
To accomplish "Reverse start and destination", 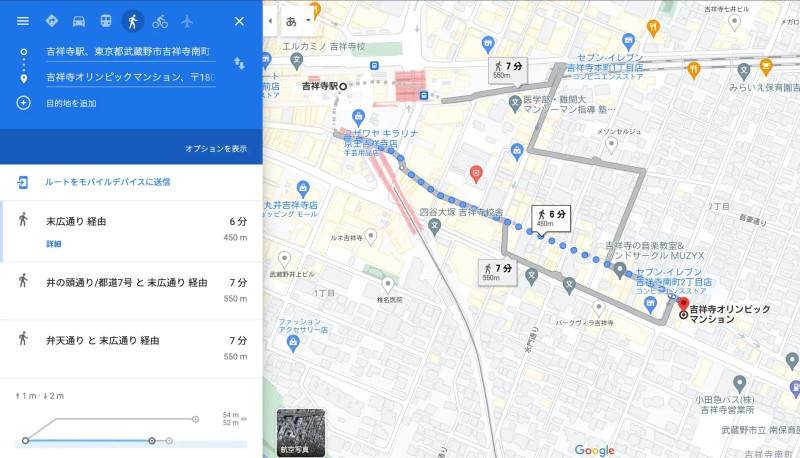I will coord(239,63).
